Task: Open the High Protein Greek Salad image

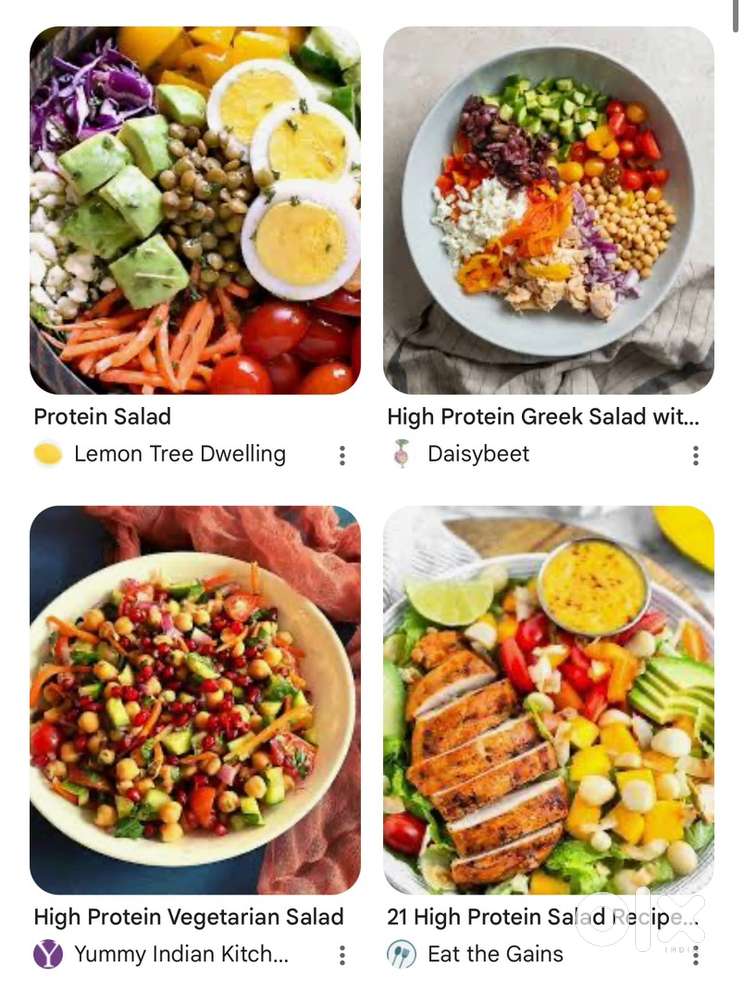Action: click(548, 210)
